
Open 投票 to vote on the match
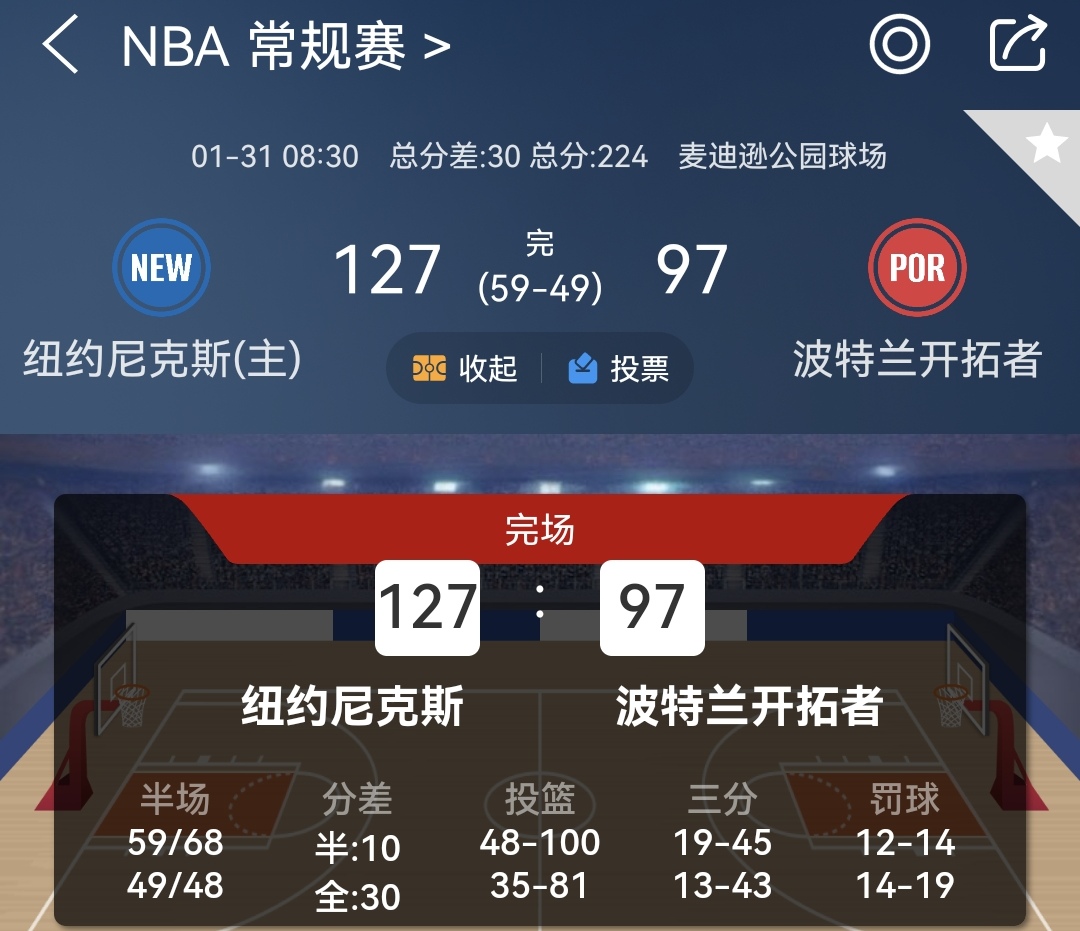[x=618, y=368]
